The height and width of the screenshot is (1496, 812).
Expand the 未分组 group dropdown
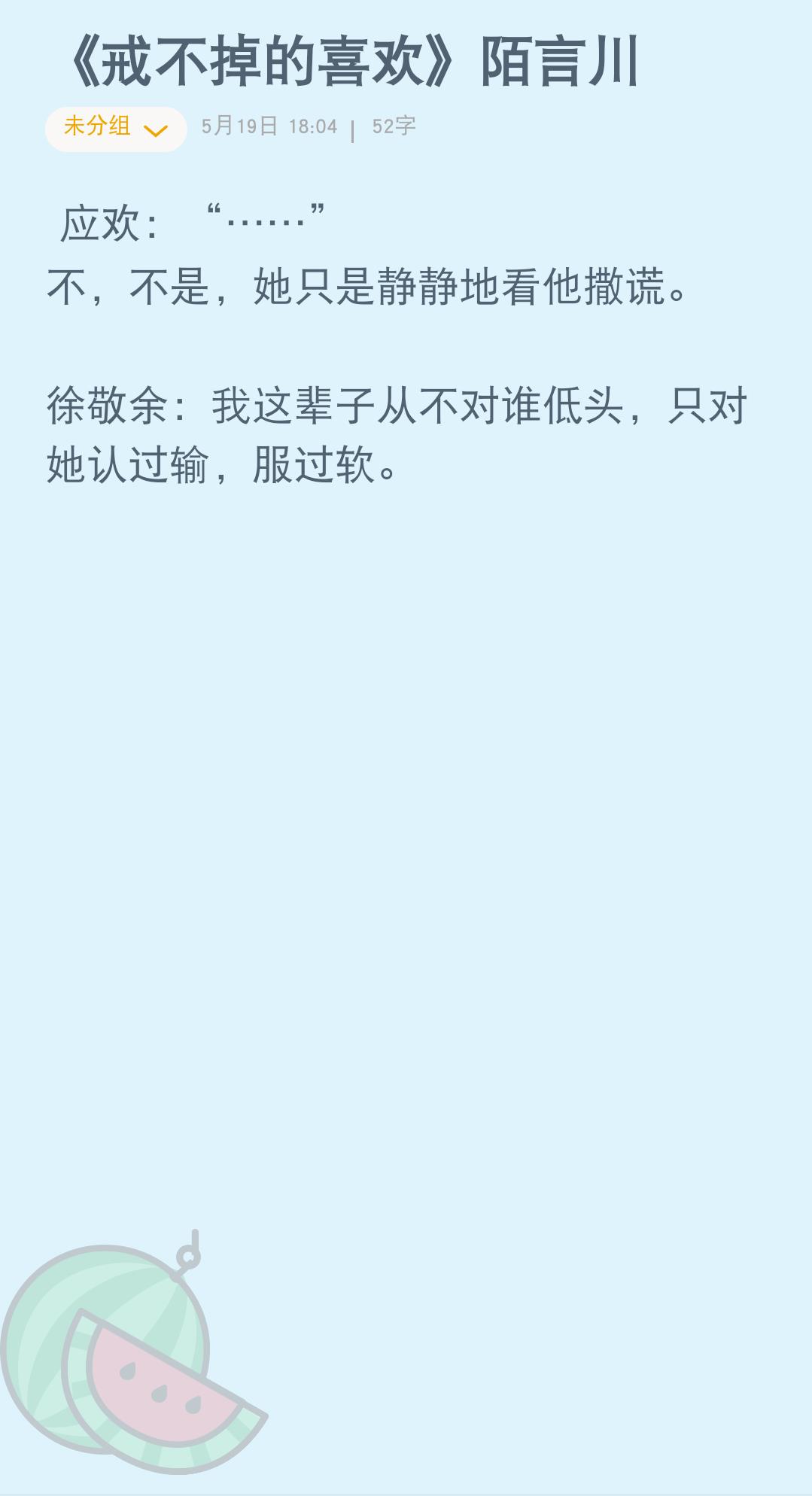pyautogui.click(x=116, y=129)
